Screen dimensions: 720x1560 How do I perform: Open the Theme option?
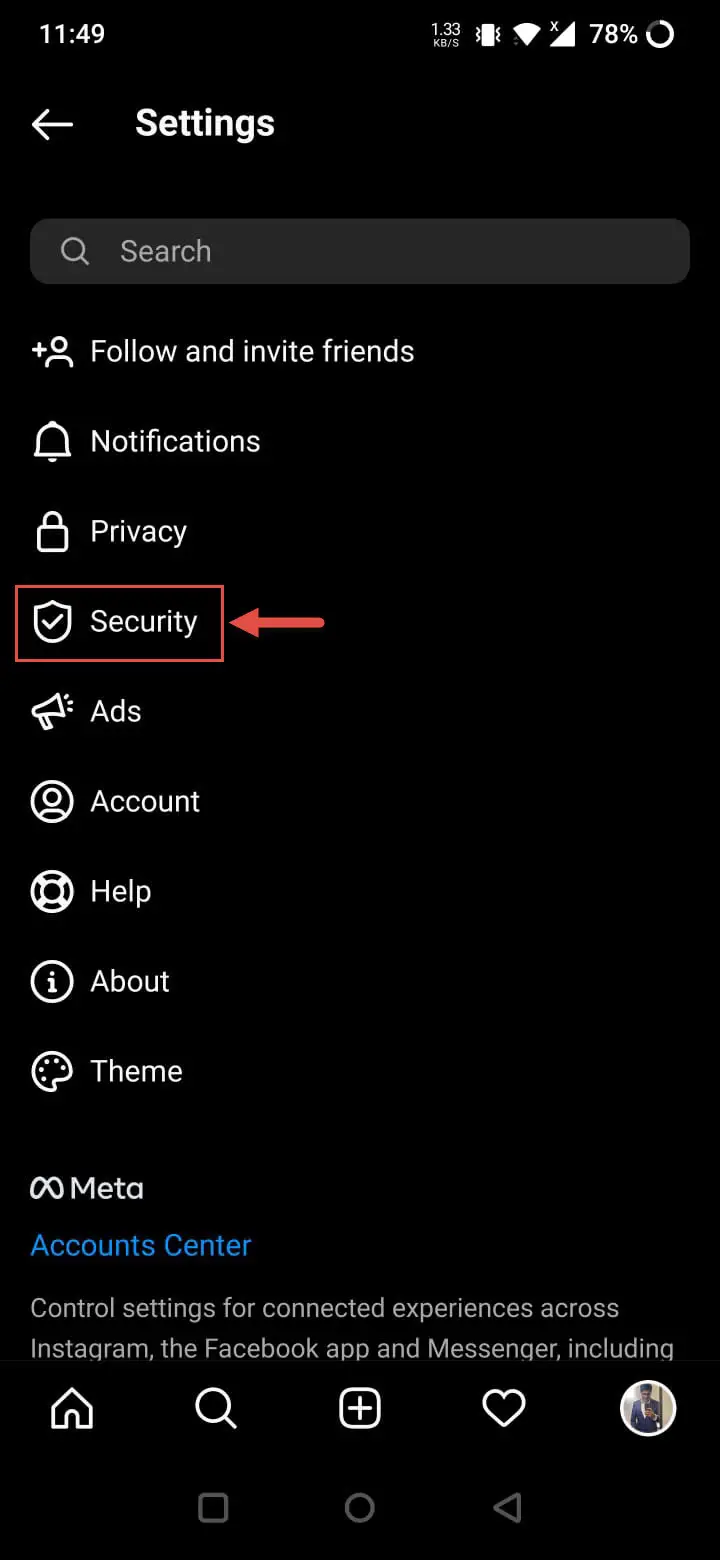coord(360,1071)
